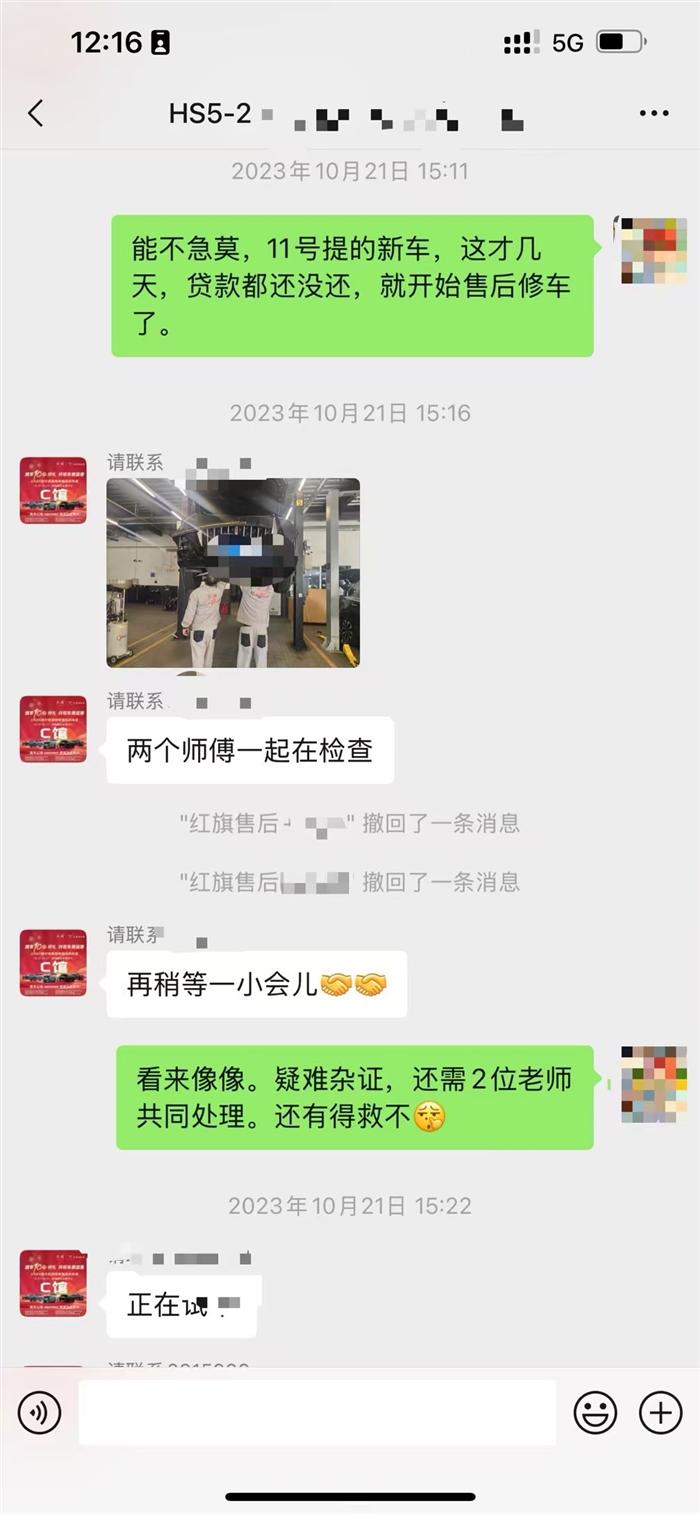Viewport: 700px width, 1514px height.
Task: Tap the message text field
Action: pyautogui.click(x=317, y=1412)
